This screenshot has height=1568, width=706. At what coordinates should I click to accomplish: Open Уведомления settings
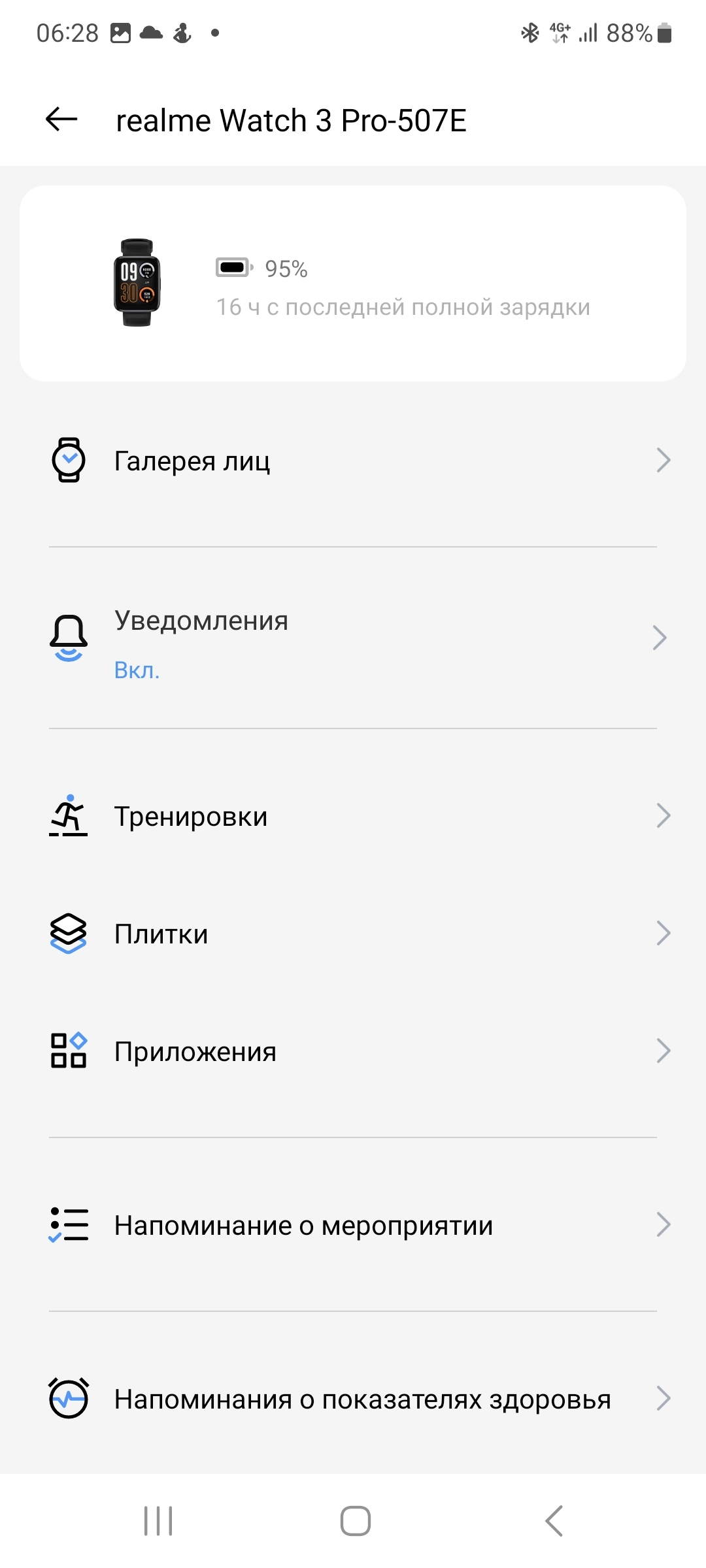tap(353, 638)
